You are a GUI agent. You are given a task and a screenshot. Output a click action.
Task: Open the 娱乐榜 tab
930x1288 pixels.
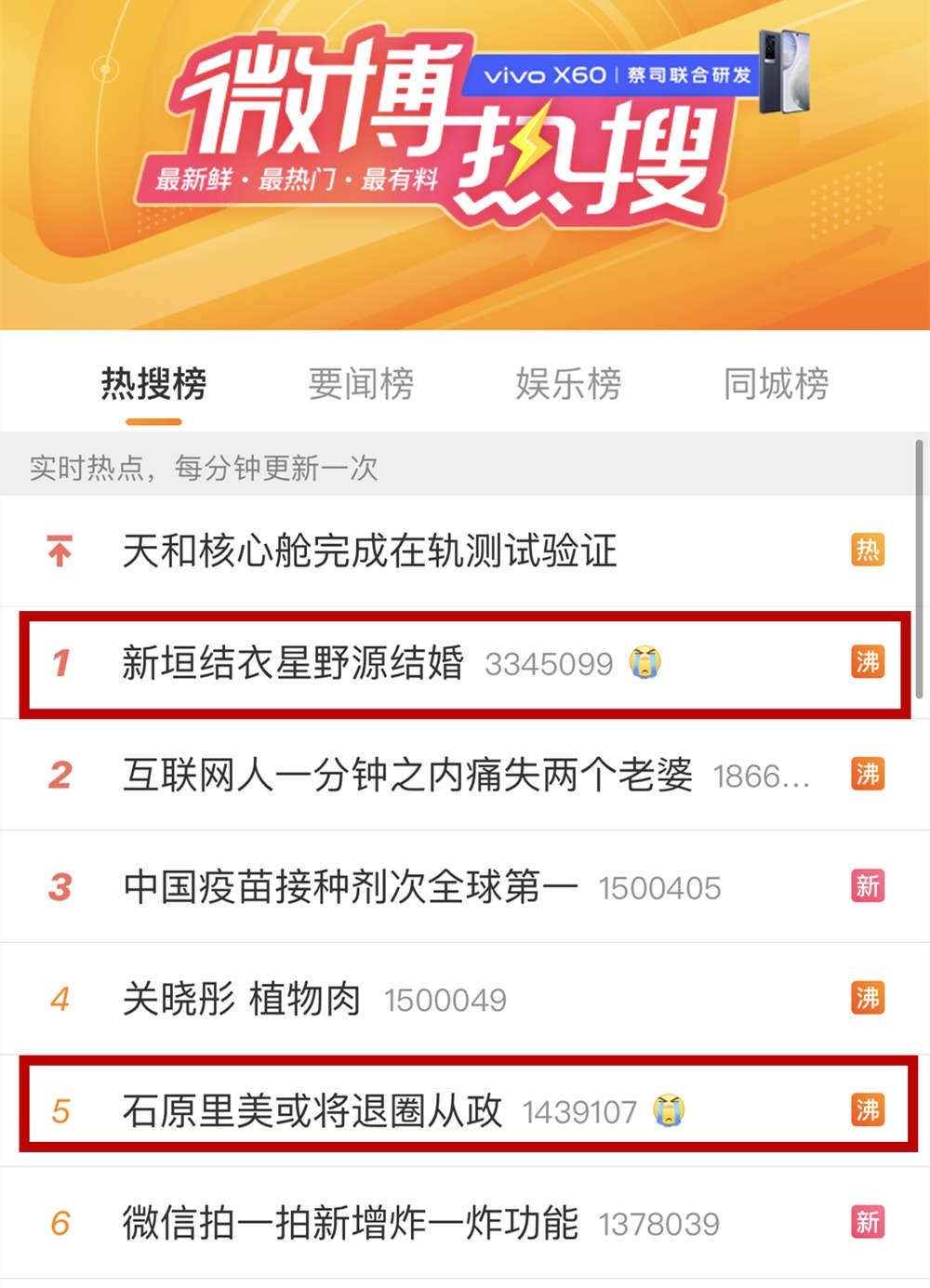point(568,383)
